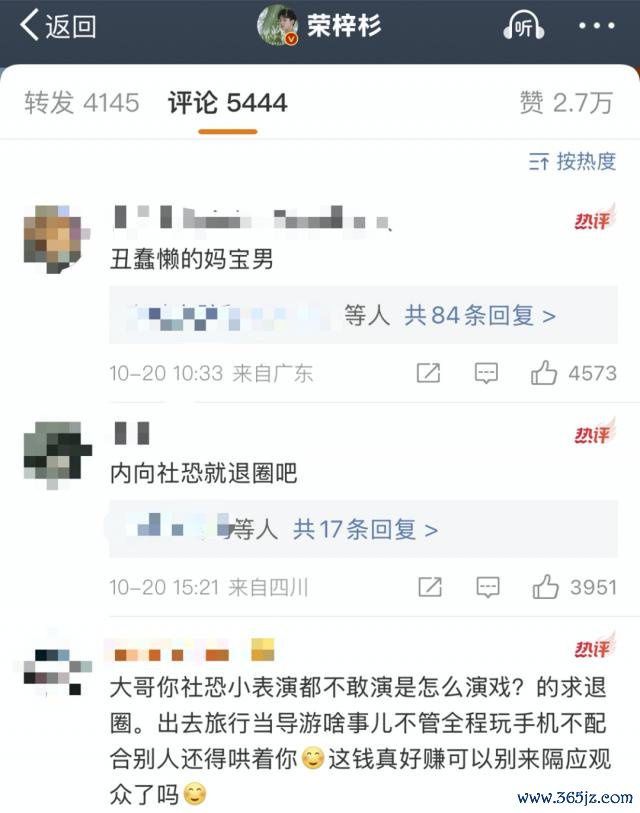The height and width of the screenshot is (813, 640).
Task: Expand 共17条回复 replies
Action: [x=365, y=529]
